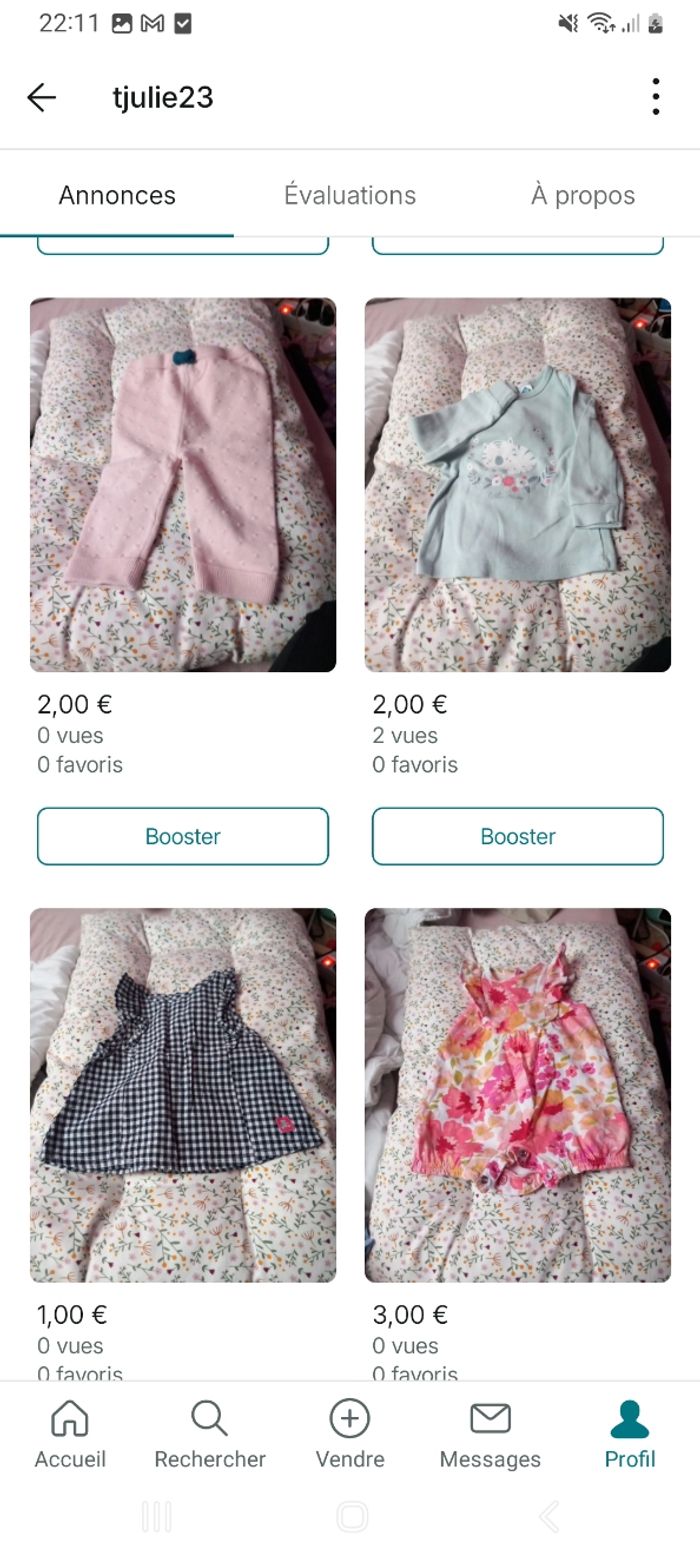Screen dimensions: 700x1560
Task: View the gingham dress listing
Action: coord(183,1095)
